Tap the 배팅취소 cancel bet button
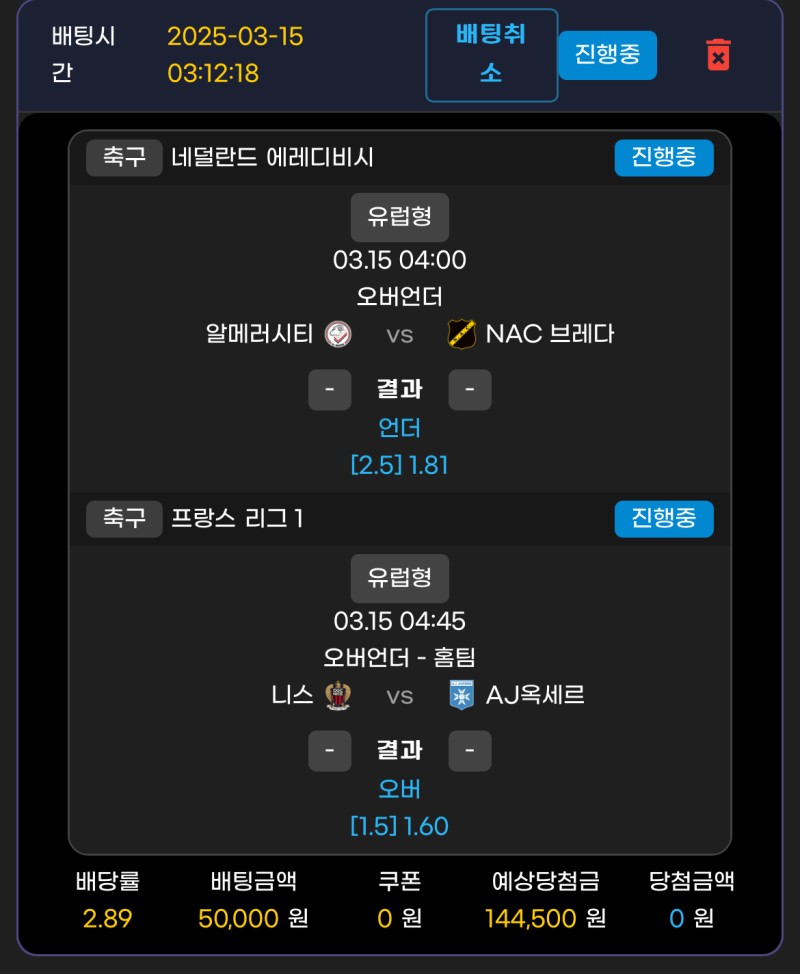This screenshot has height=974, width=800. (491, 55)
